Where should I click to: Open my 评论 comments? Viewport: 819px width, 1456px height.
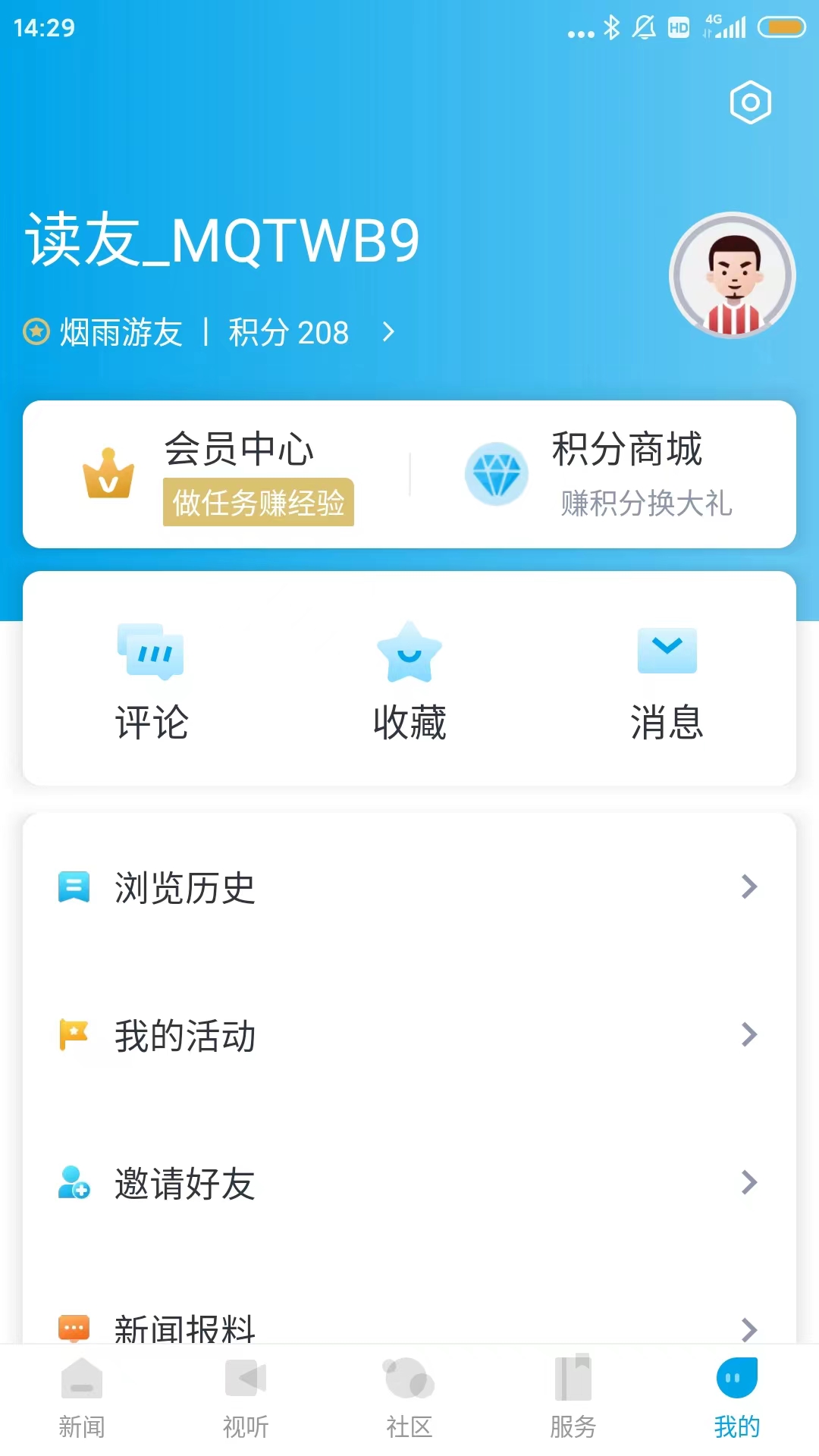[152, 680]
